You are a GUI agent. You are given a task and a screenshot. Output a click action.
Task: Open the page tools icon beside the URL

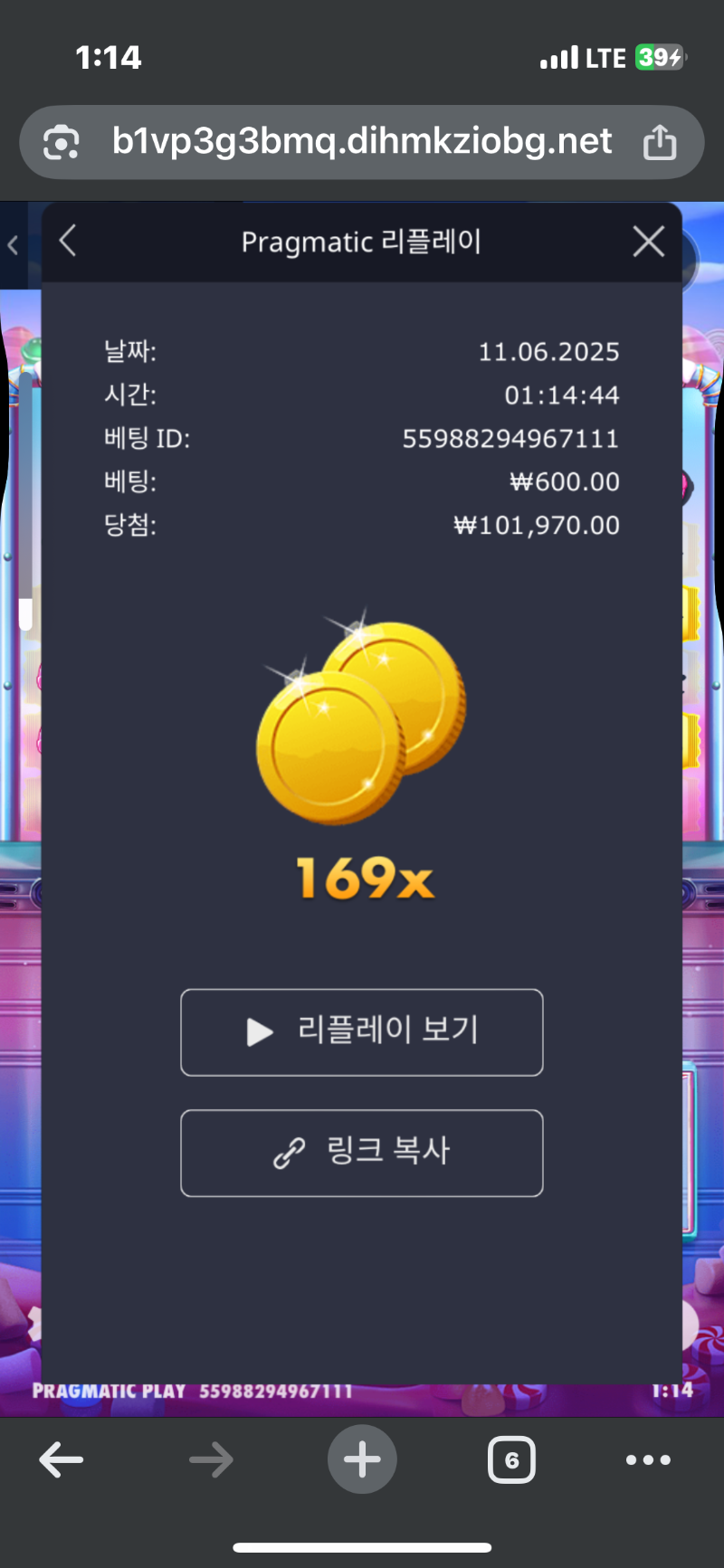[61, 142]
